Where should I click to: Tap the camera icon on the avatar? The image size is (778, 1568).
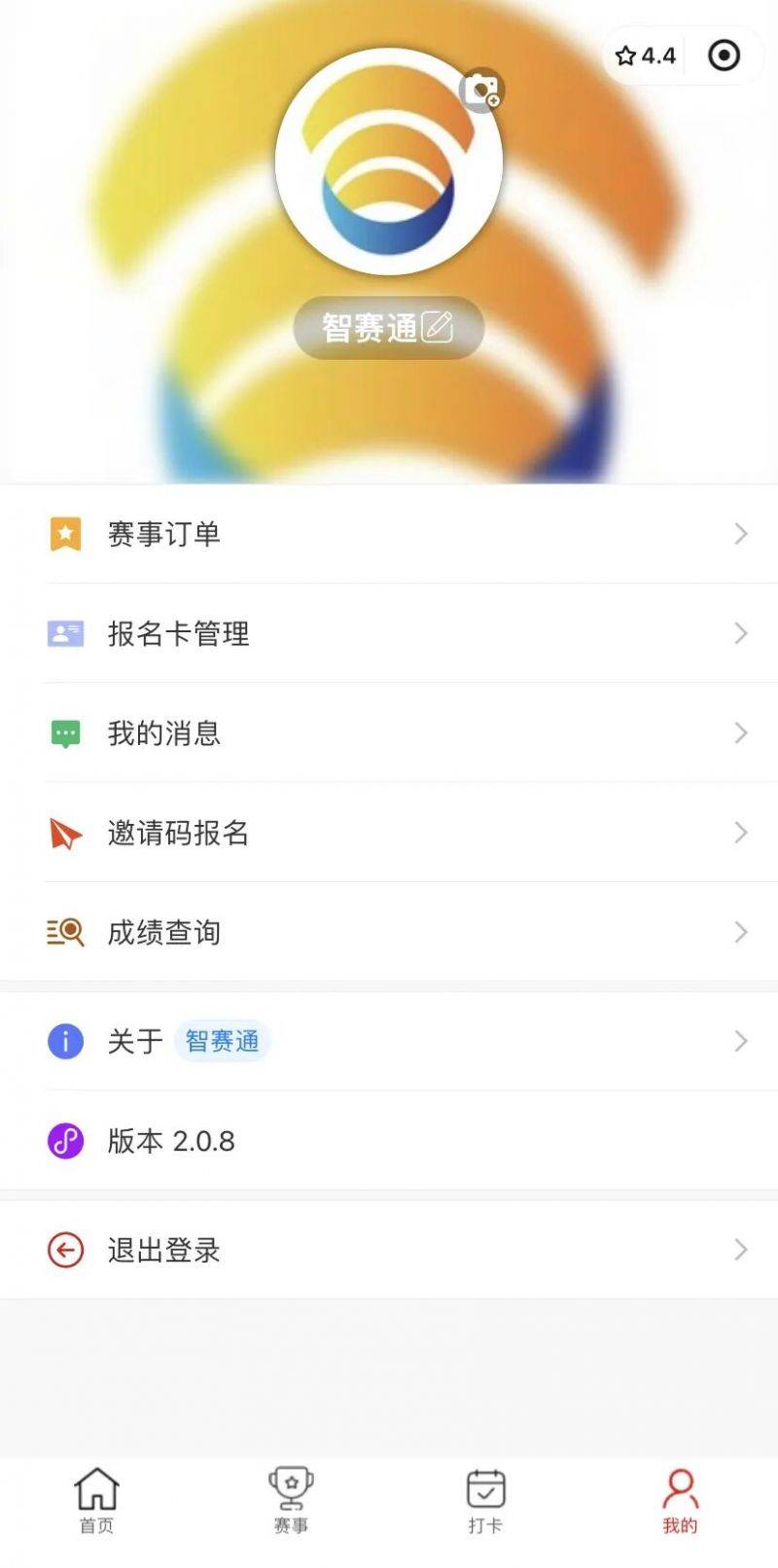(483, 89)
